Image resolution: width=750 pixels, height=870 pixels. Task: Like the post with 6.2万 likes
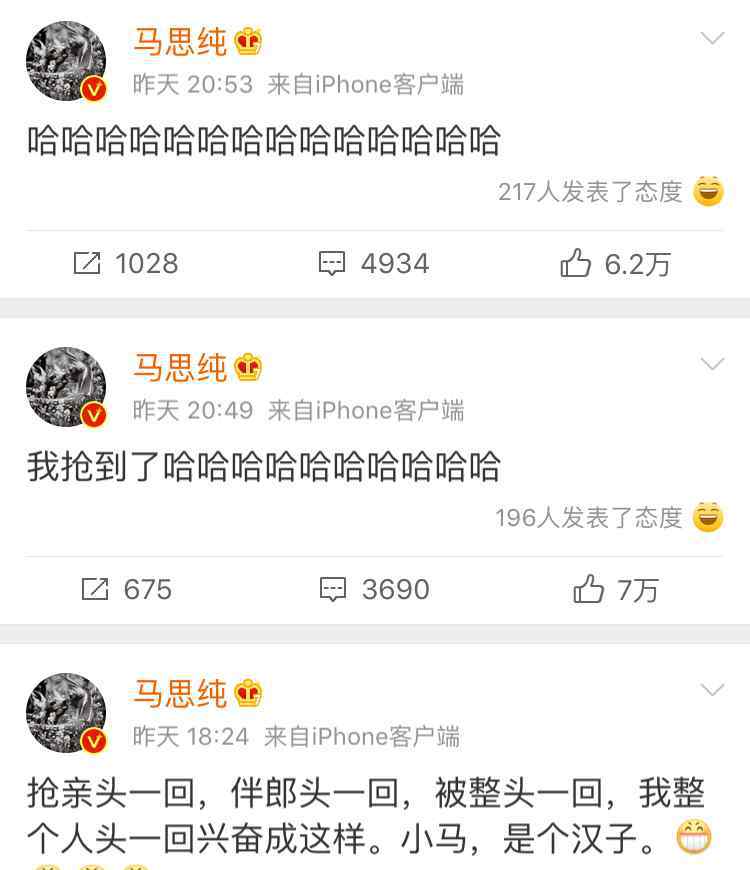click(614, 263)
